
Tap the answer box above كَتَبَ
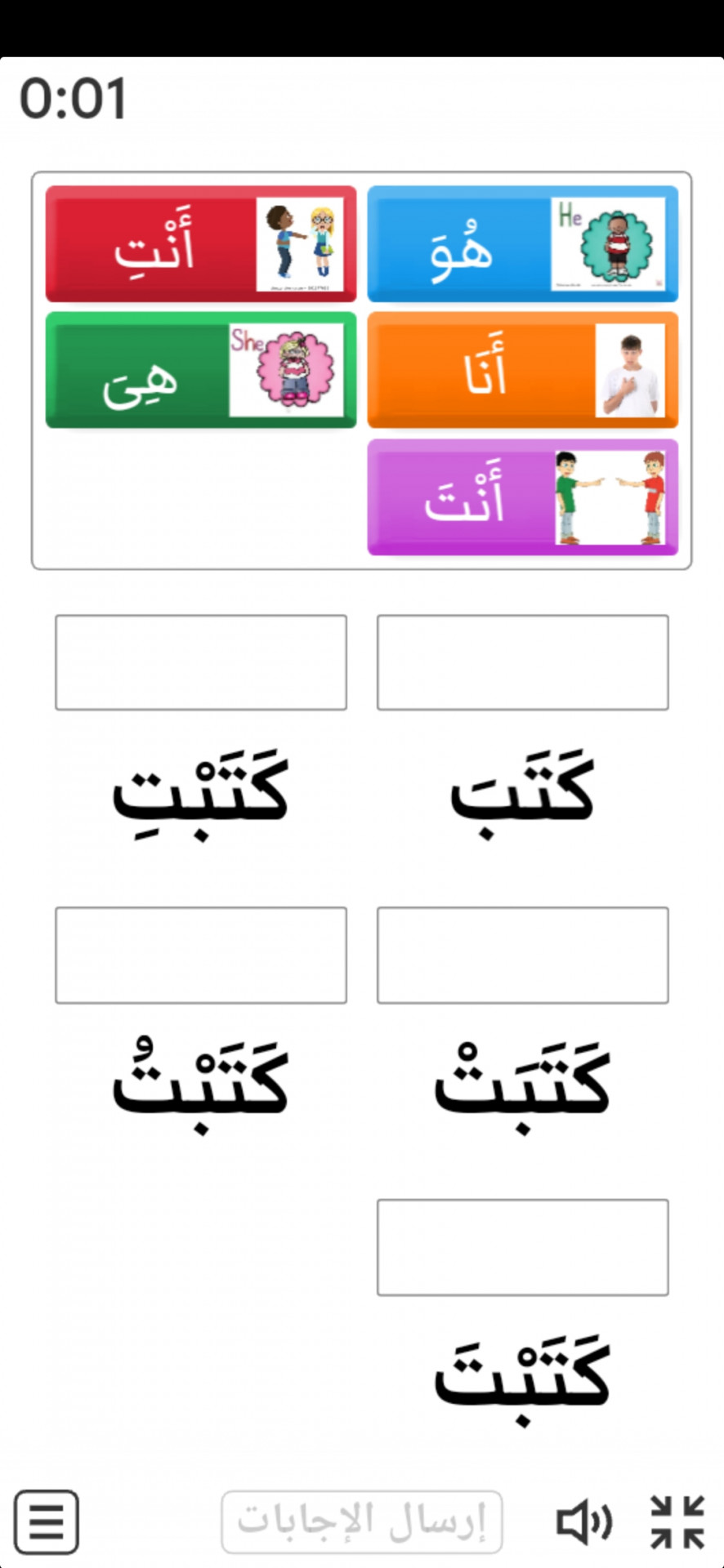[522, 662]
